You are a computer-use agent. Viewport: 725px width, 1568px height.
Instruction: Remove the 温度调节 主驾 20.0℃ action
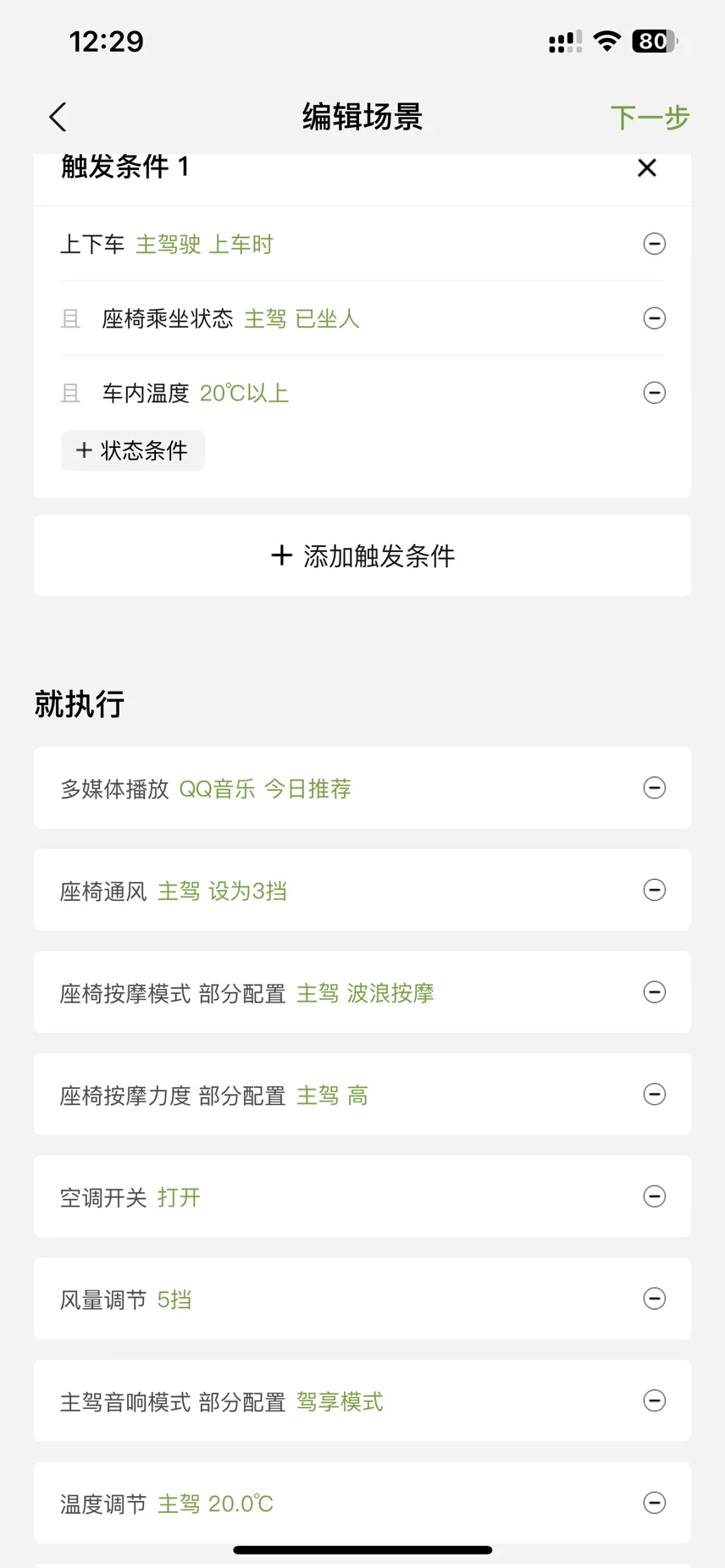pyautogui.click(x=655, y=1503)
